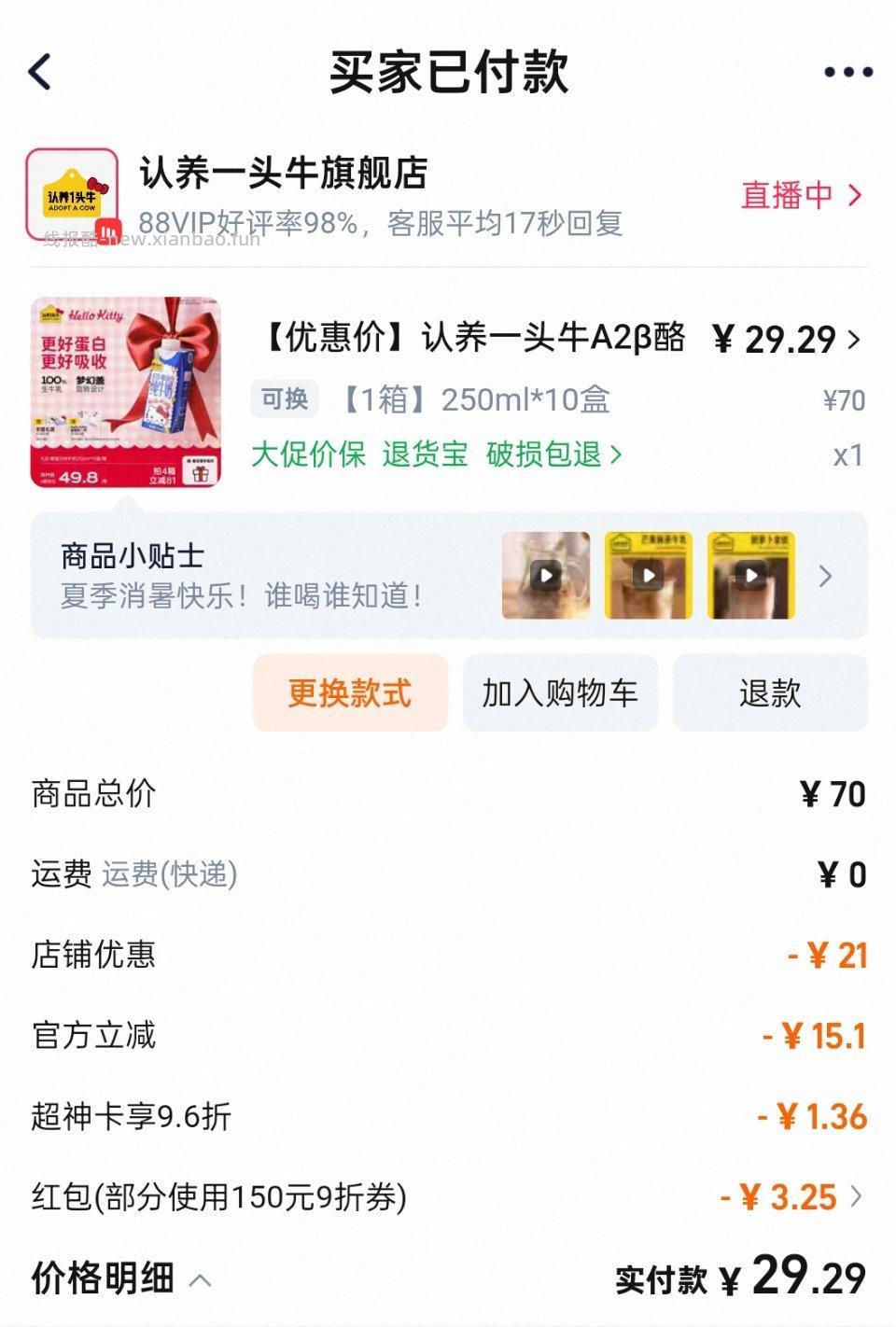Viewport: 896px width, 1327px height.
Task: Play the third video thumbnail on the right
Action: coord(751,576)
